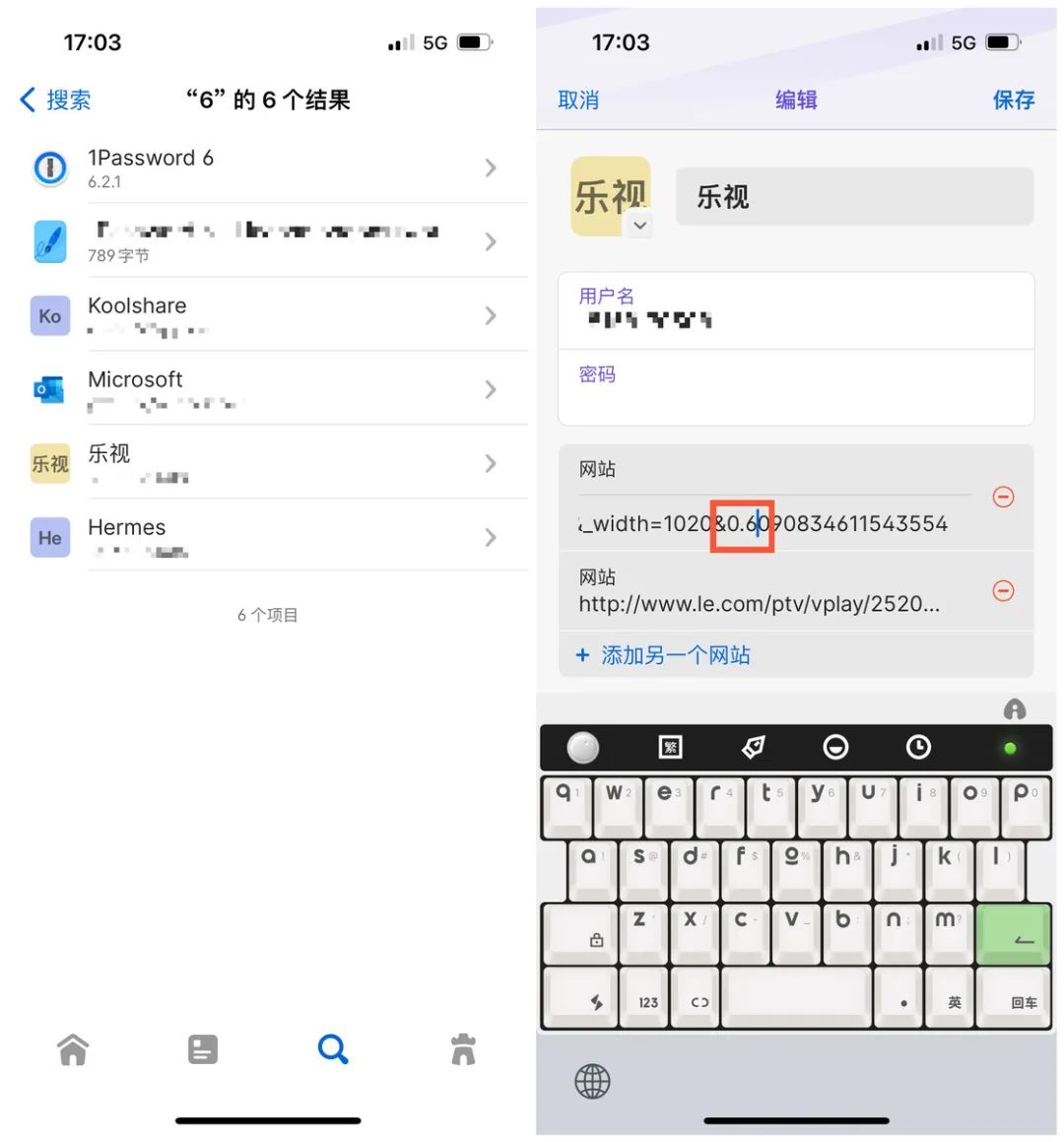Tap 取消 to cancel editing
This screenshot has height=1142, width=1064.
pyautogui.click(x=578, y=100)
